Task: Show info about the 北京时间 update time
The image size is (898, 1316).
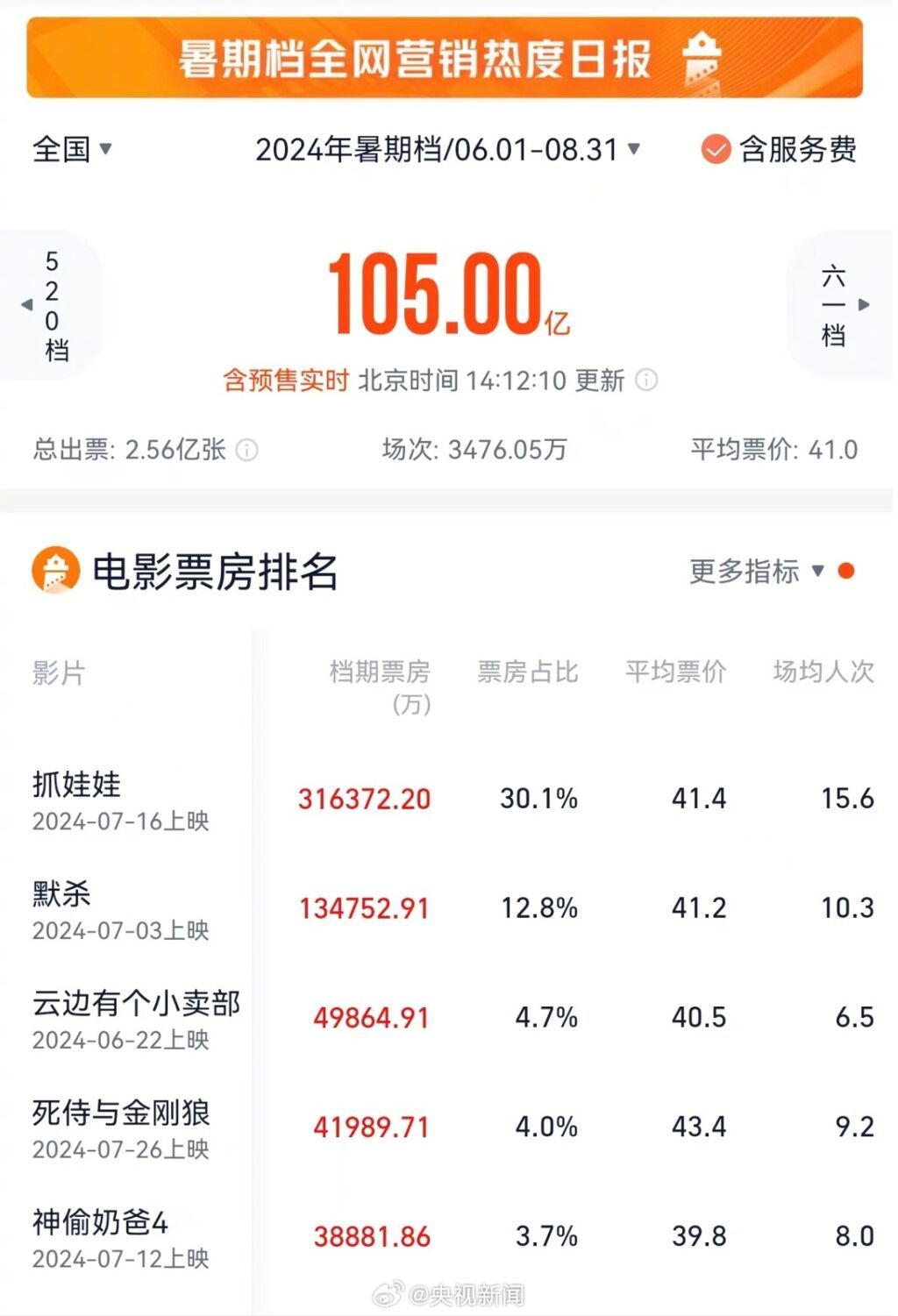Action: pyautogui.click(x=646, y=380)
